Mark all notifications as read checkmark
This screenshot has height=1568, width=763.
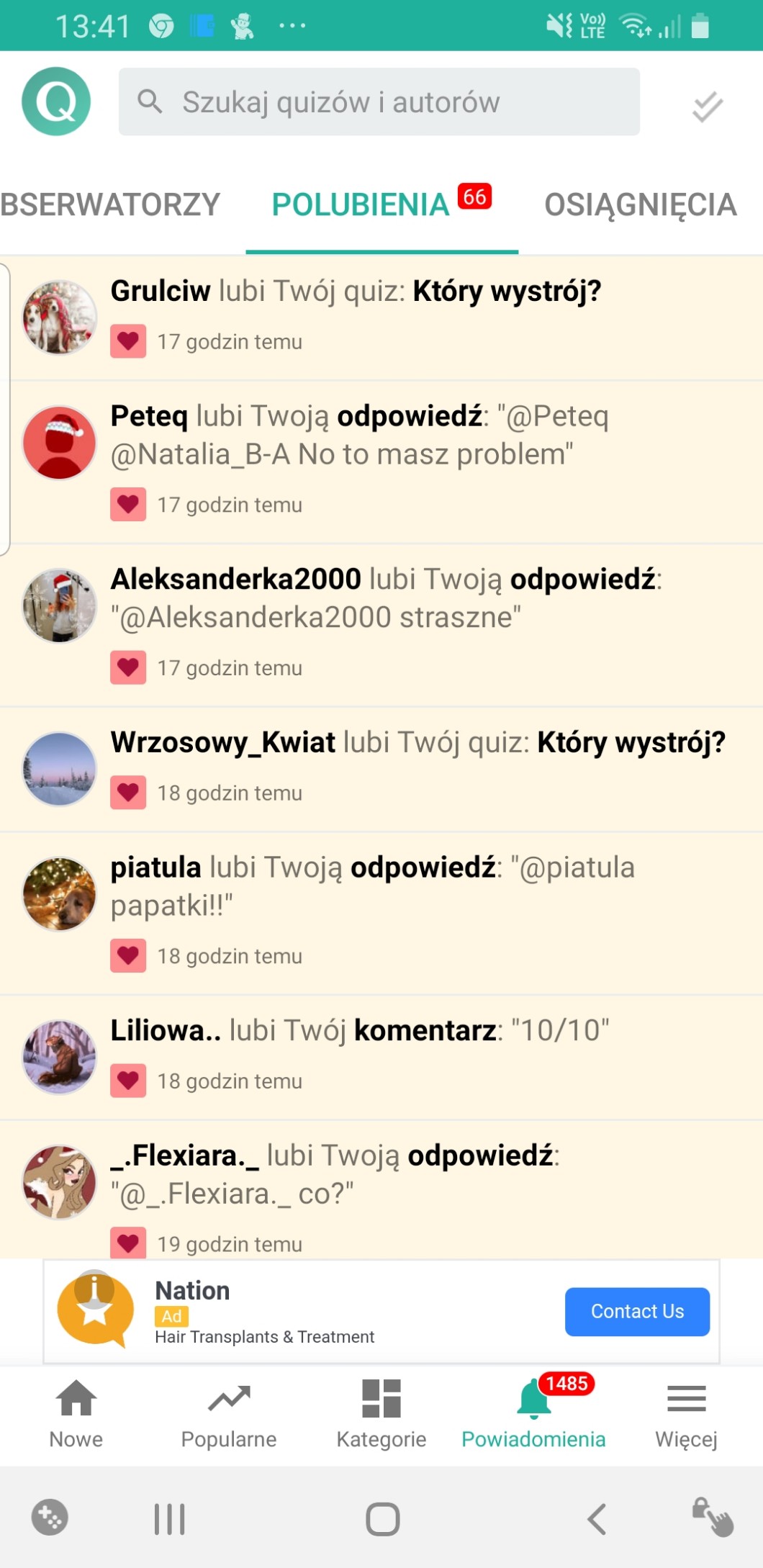coord(707,107)
